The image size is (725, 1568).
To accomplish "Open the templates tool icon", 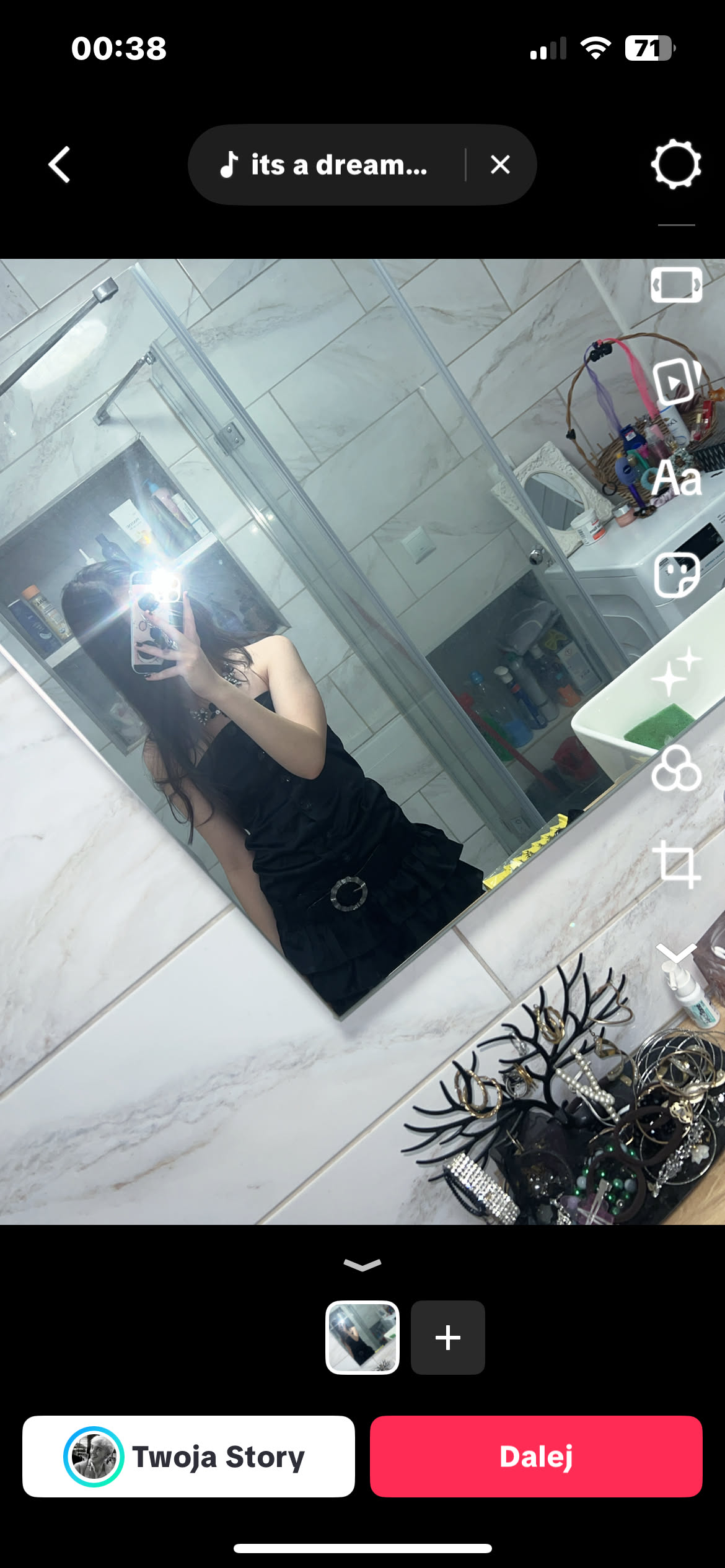I will [x=676, y=381].
